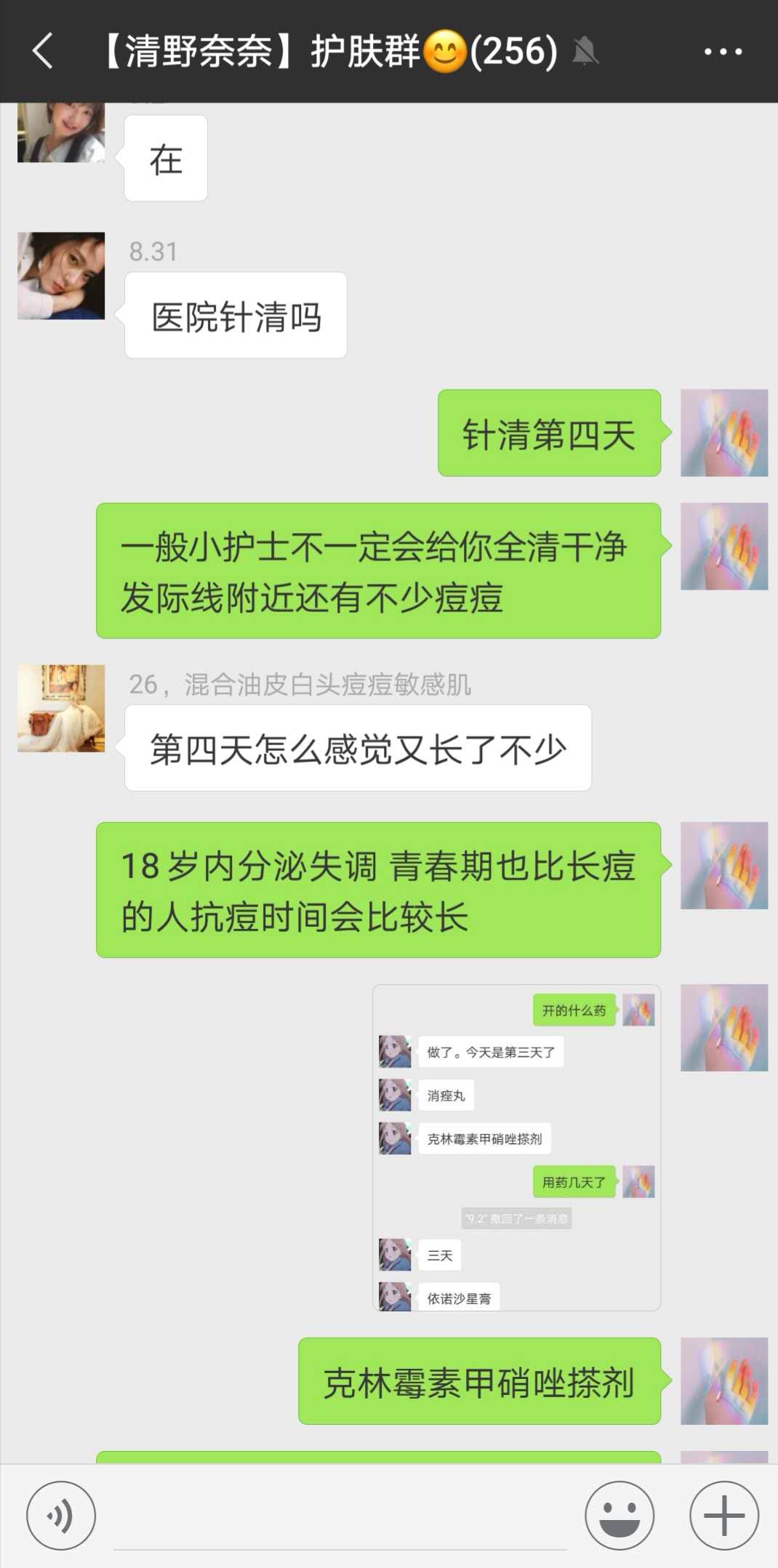Open the plus attachment menu

click(x=723, y=1516)
